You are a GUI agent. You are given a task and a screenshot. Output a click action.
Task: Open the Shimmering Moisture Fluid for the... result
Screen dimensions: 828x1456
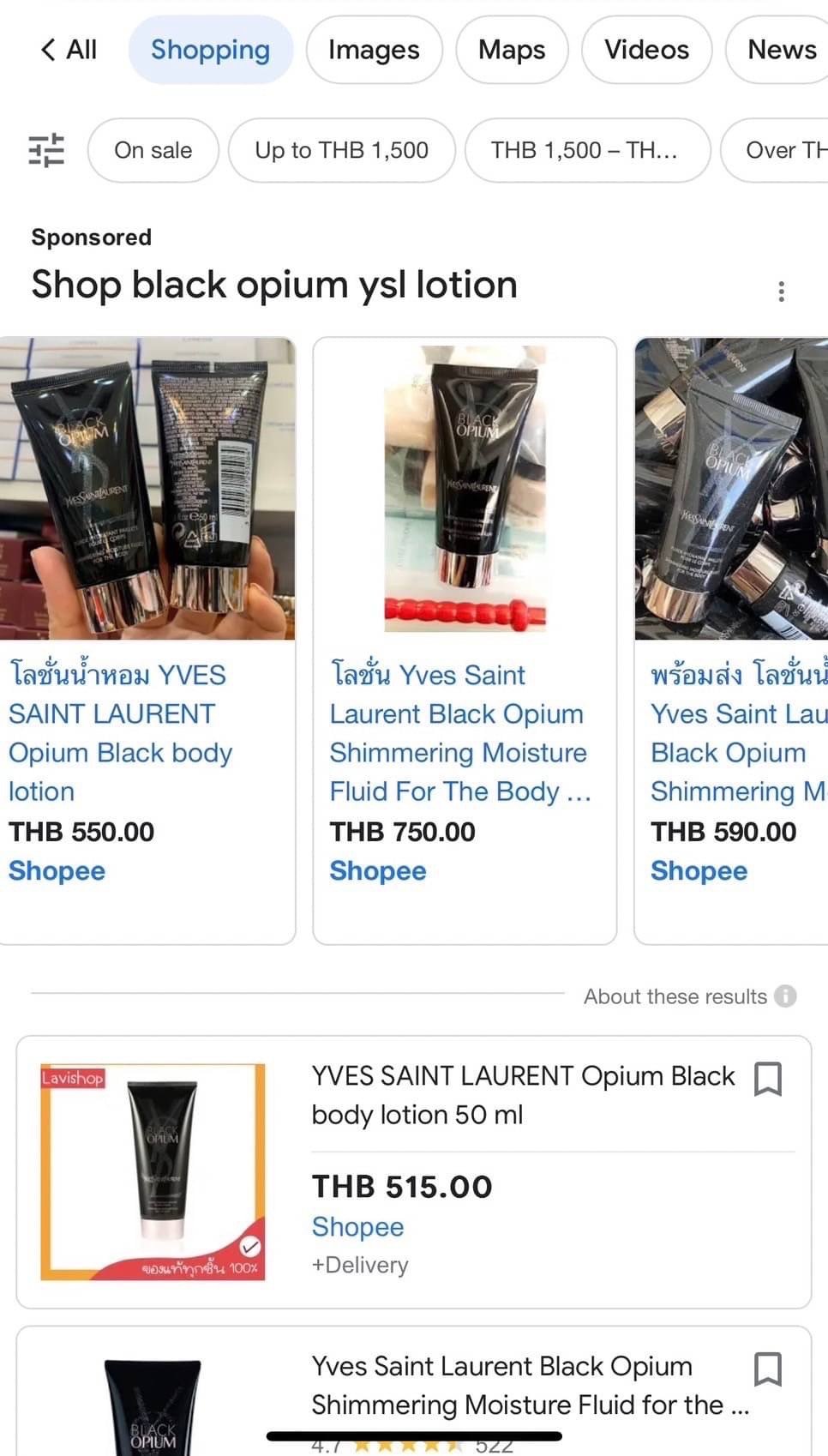(522, 1384)
